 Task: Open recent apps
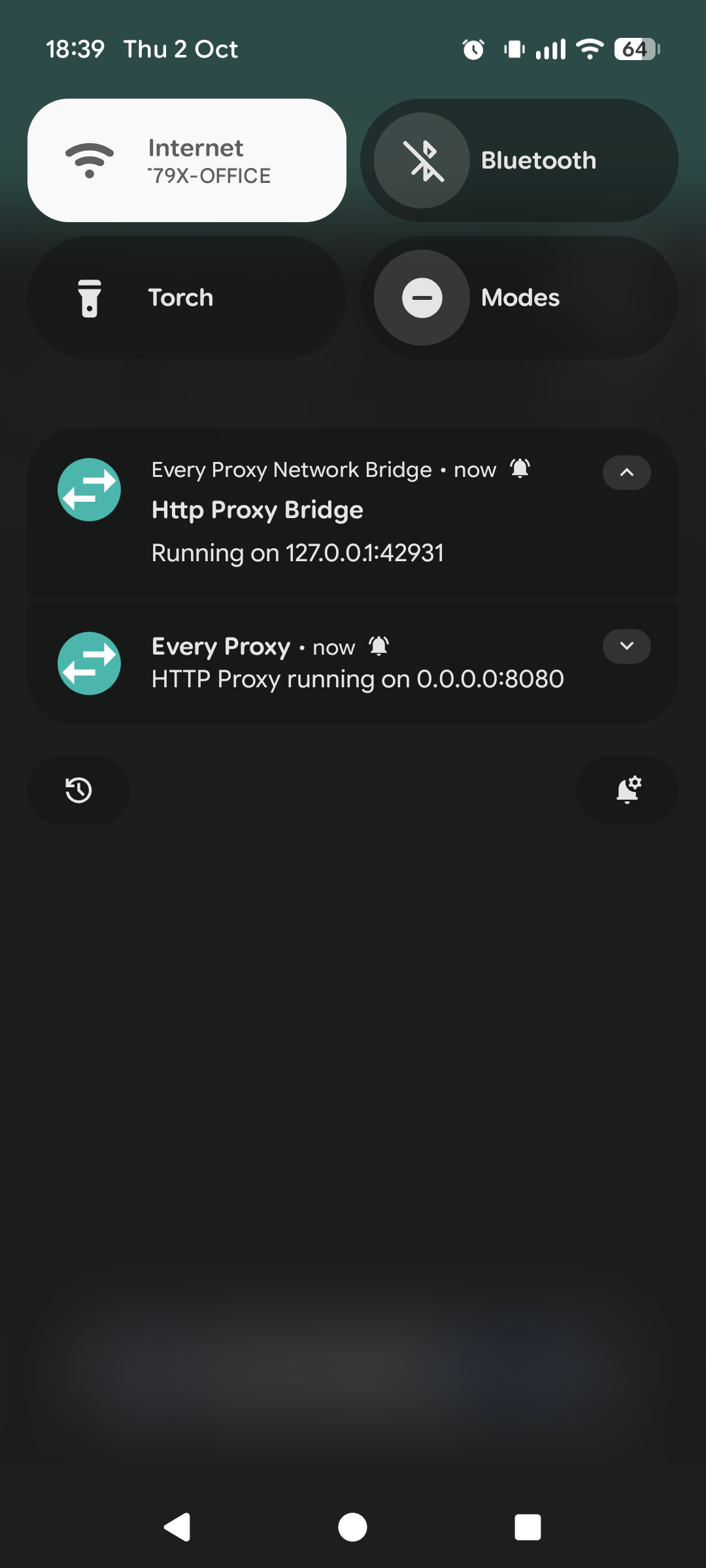(x=528, y=1527)
